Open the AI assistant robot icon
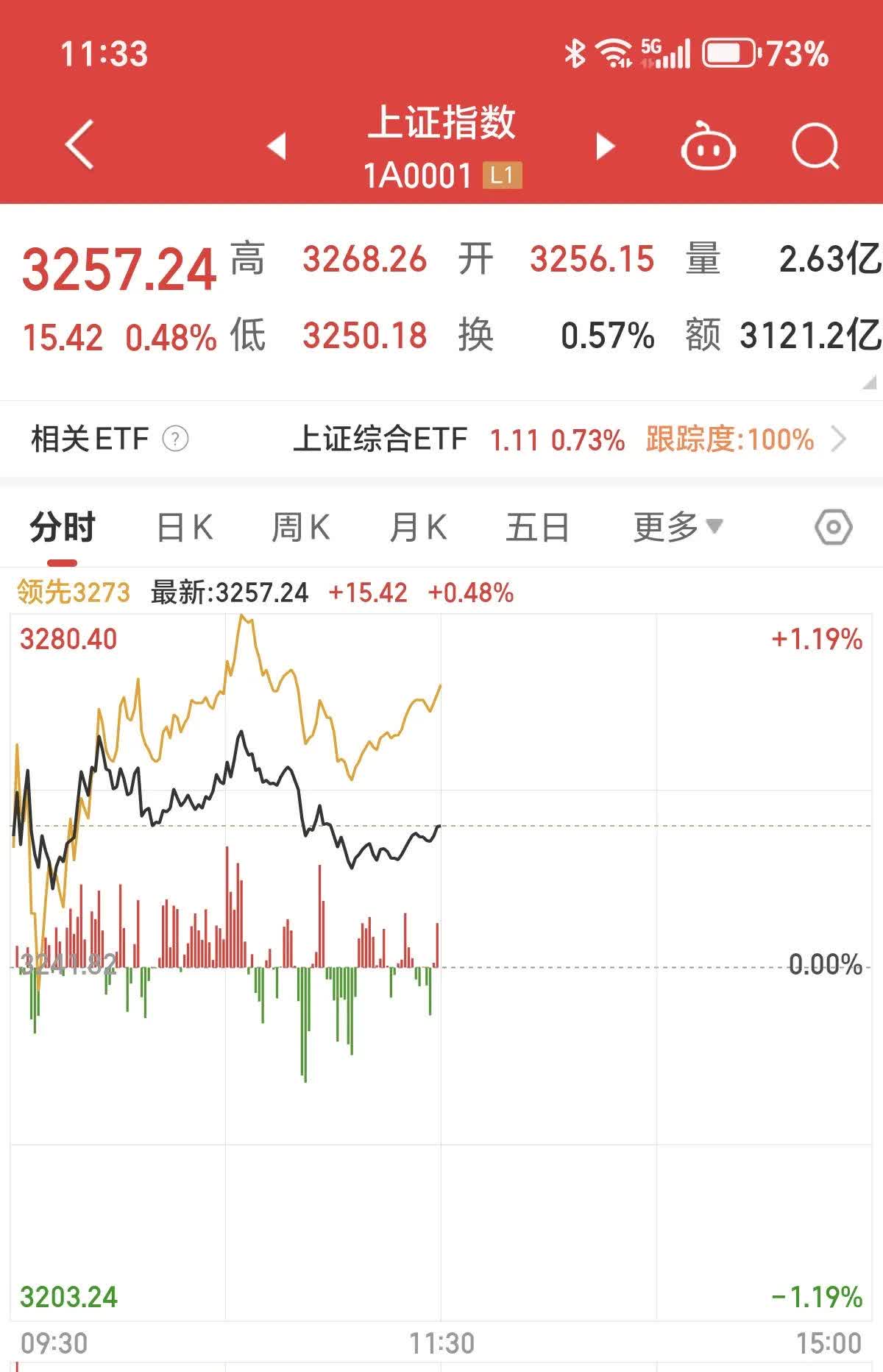The width and height of the screenshot is (883, 1372). click(x=709, y=146)
